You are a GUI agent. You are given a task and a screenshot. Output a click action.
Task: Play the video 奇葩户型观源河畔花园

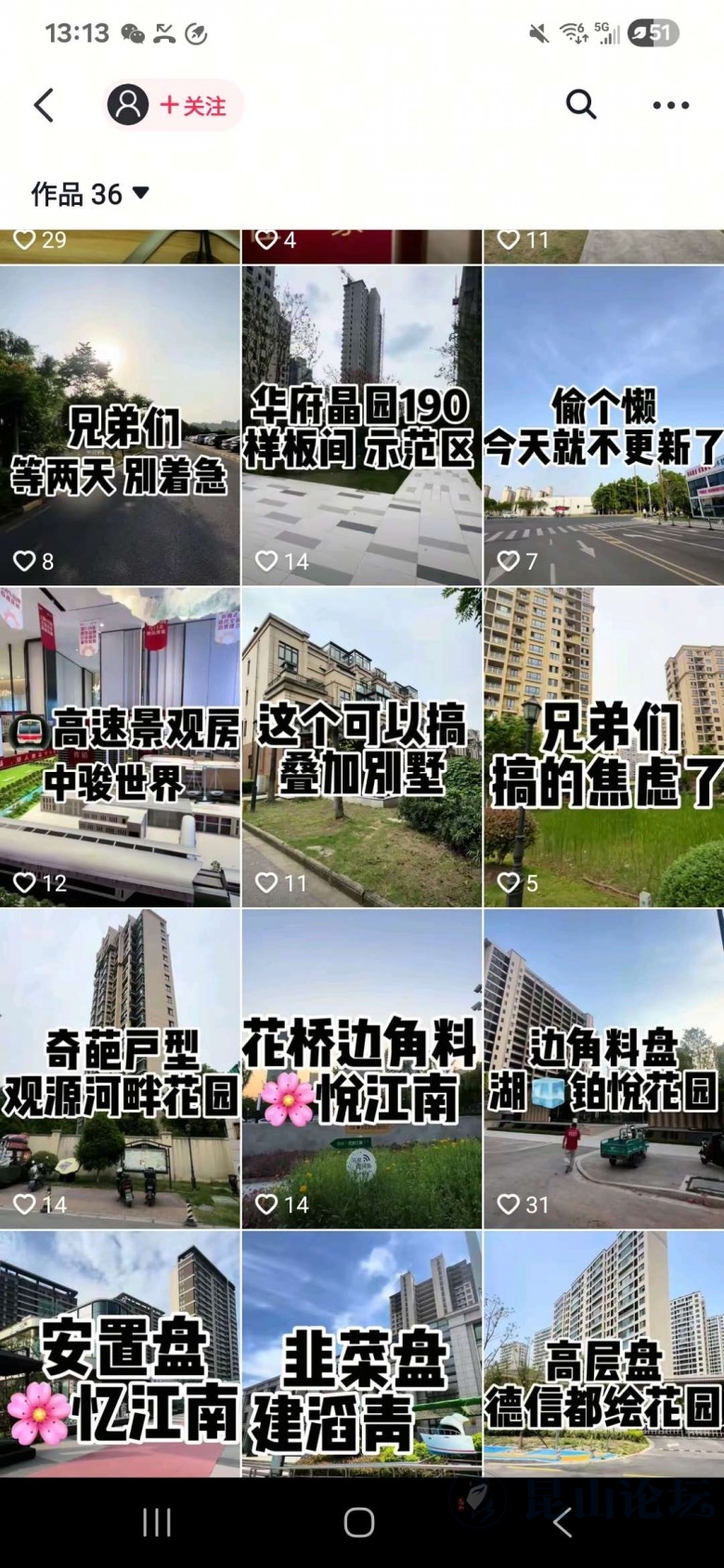(120, 1069)
